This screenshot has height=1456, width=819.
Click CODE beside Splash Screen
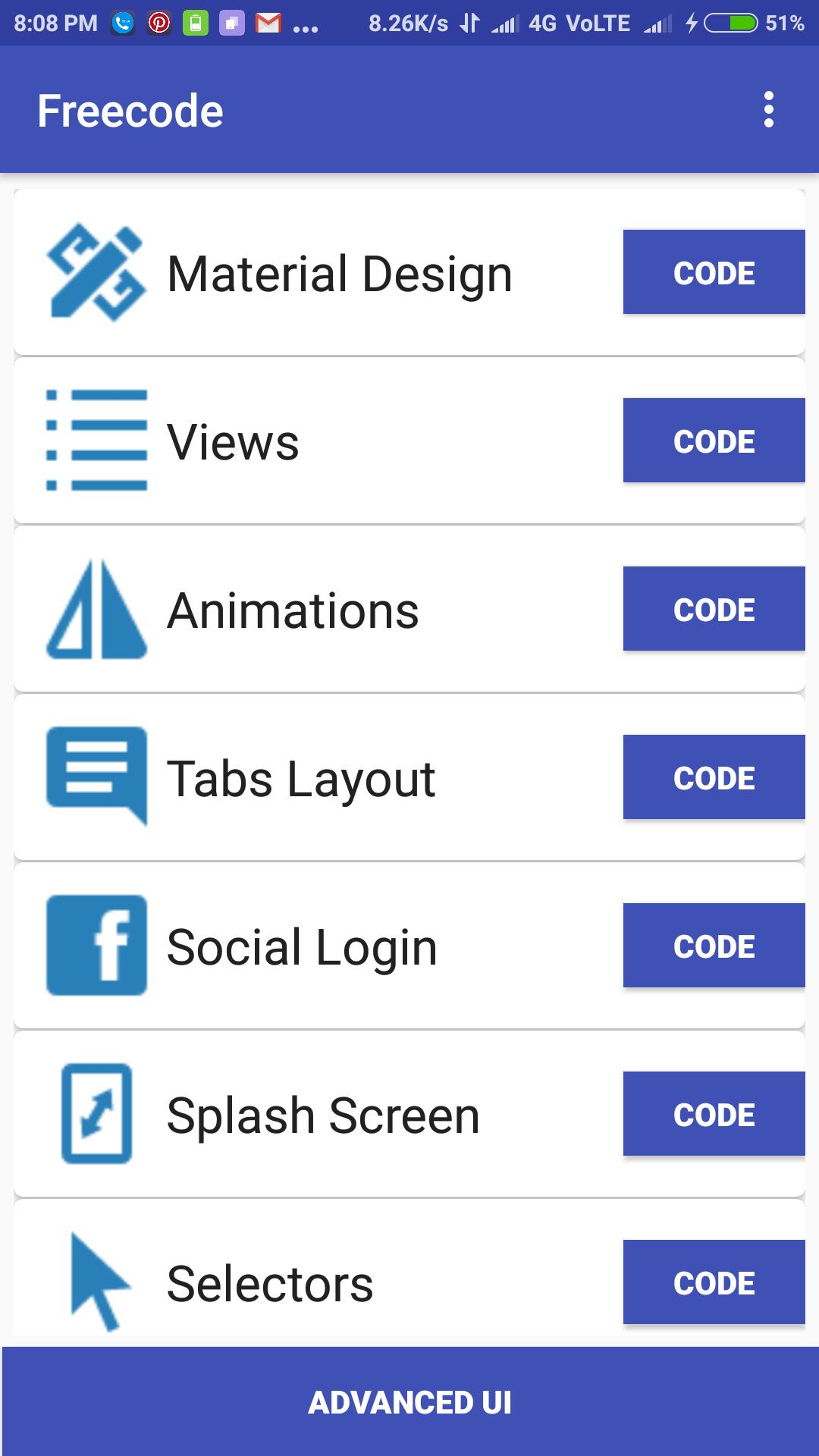pos(713,1114)
